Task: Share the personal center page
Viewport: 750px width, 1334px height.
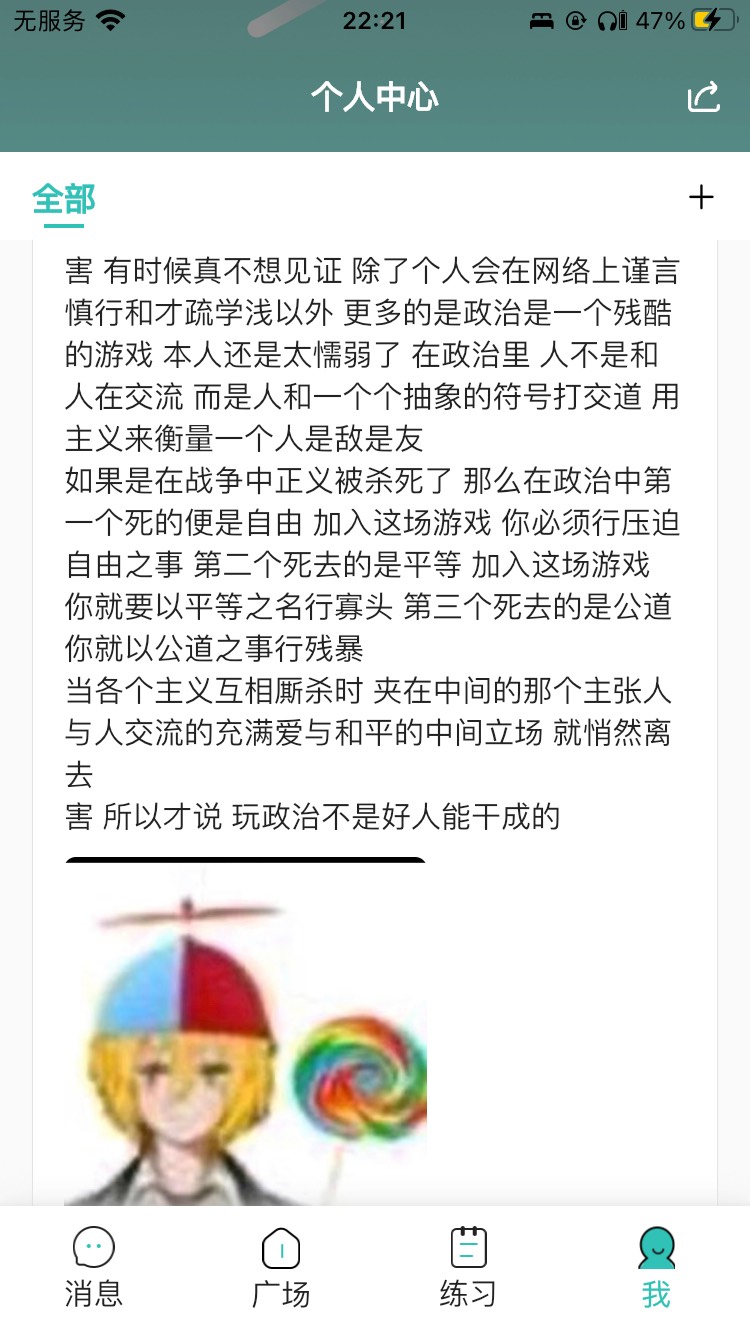Action: point(703,97)
